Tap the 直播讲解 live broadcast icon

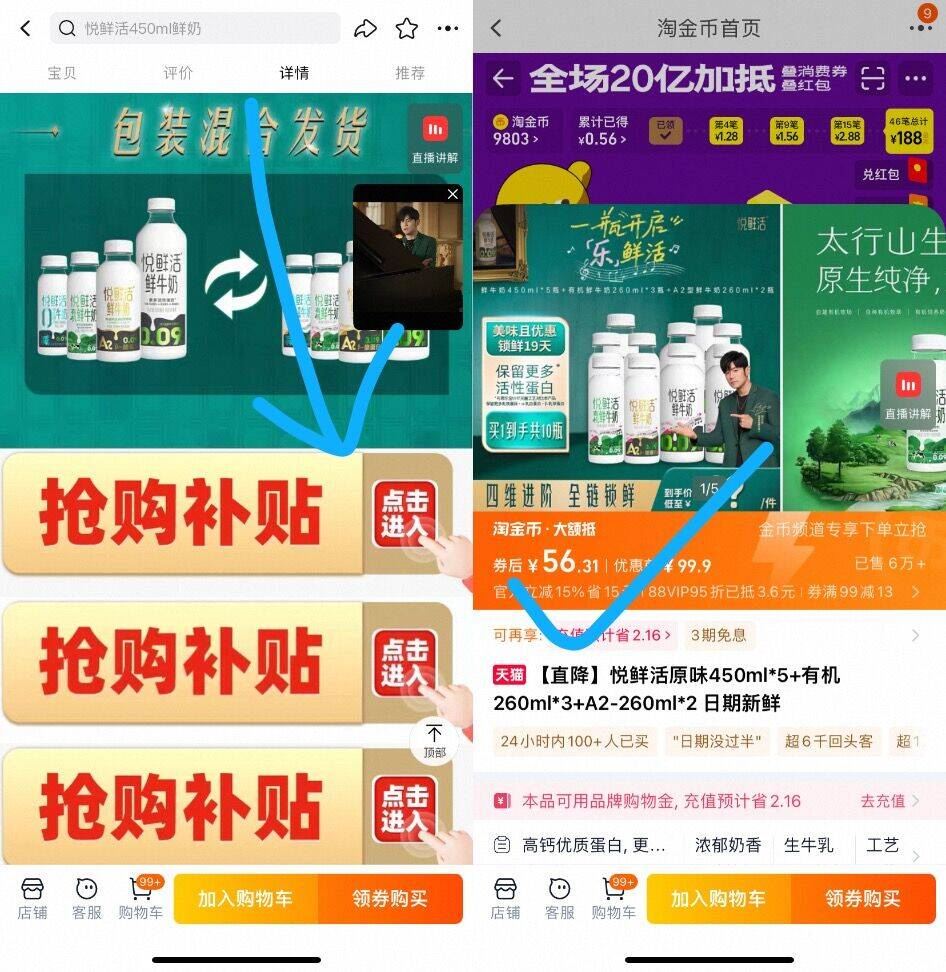(434, 131)
